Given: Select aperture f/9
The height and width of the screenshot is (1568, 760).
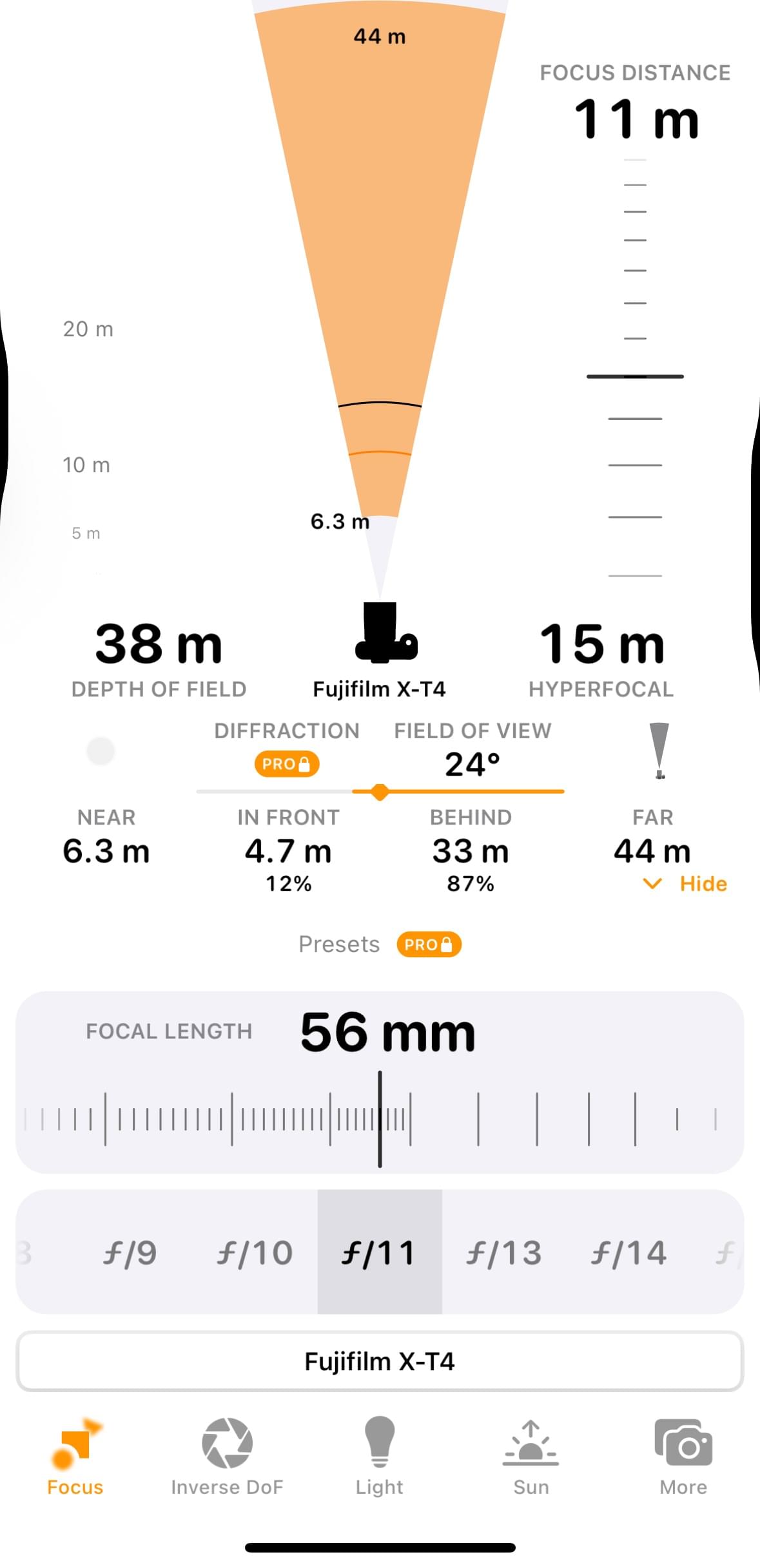Looking at the screenshot, I should (130, 1252).
